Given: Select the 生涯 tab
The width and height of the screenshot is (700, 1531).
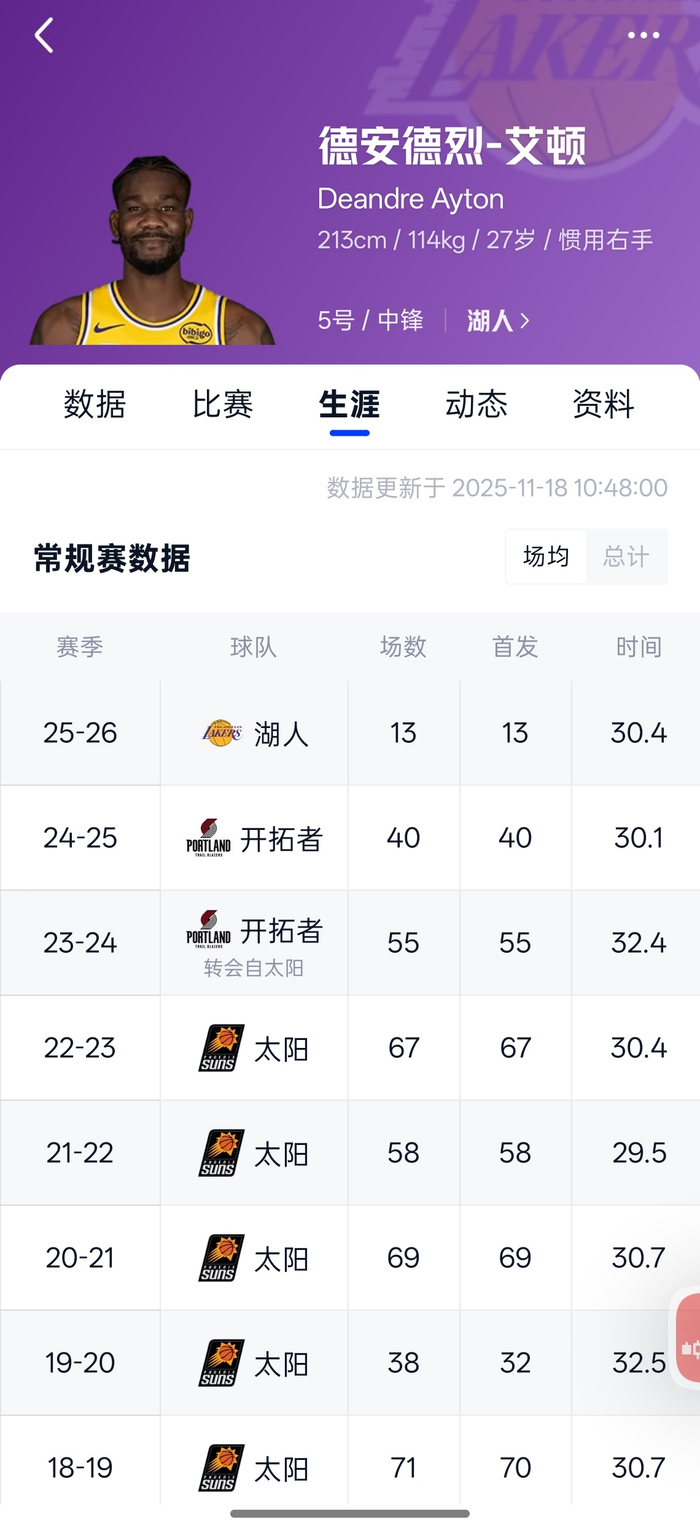Looking at the screenshot, I should point(349,405).
